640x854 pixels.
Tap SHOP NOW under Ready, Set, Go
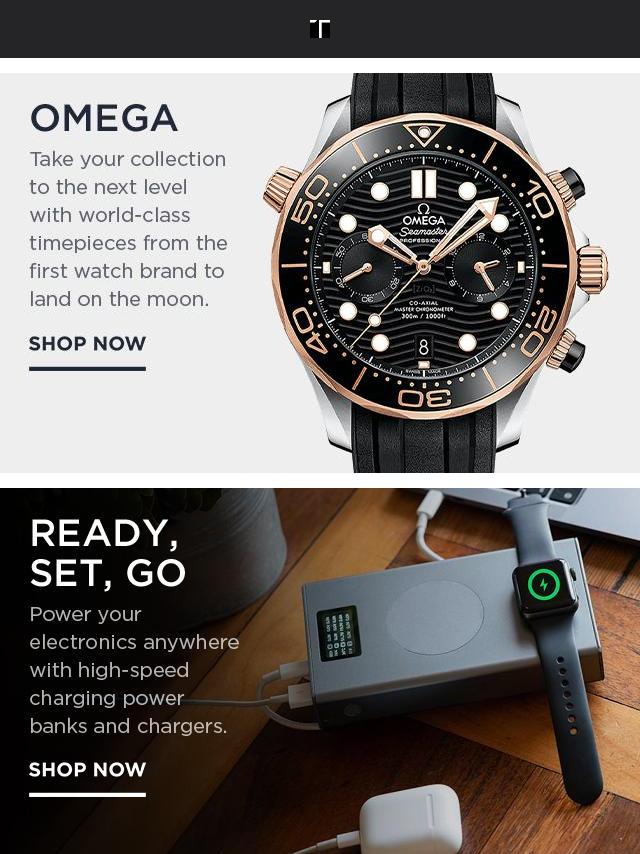(x=87, y=771)
